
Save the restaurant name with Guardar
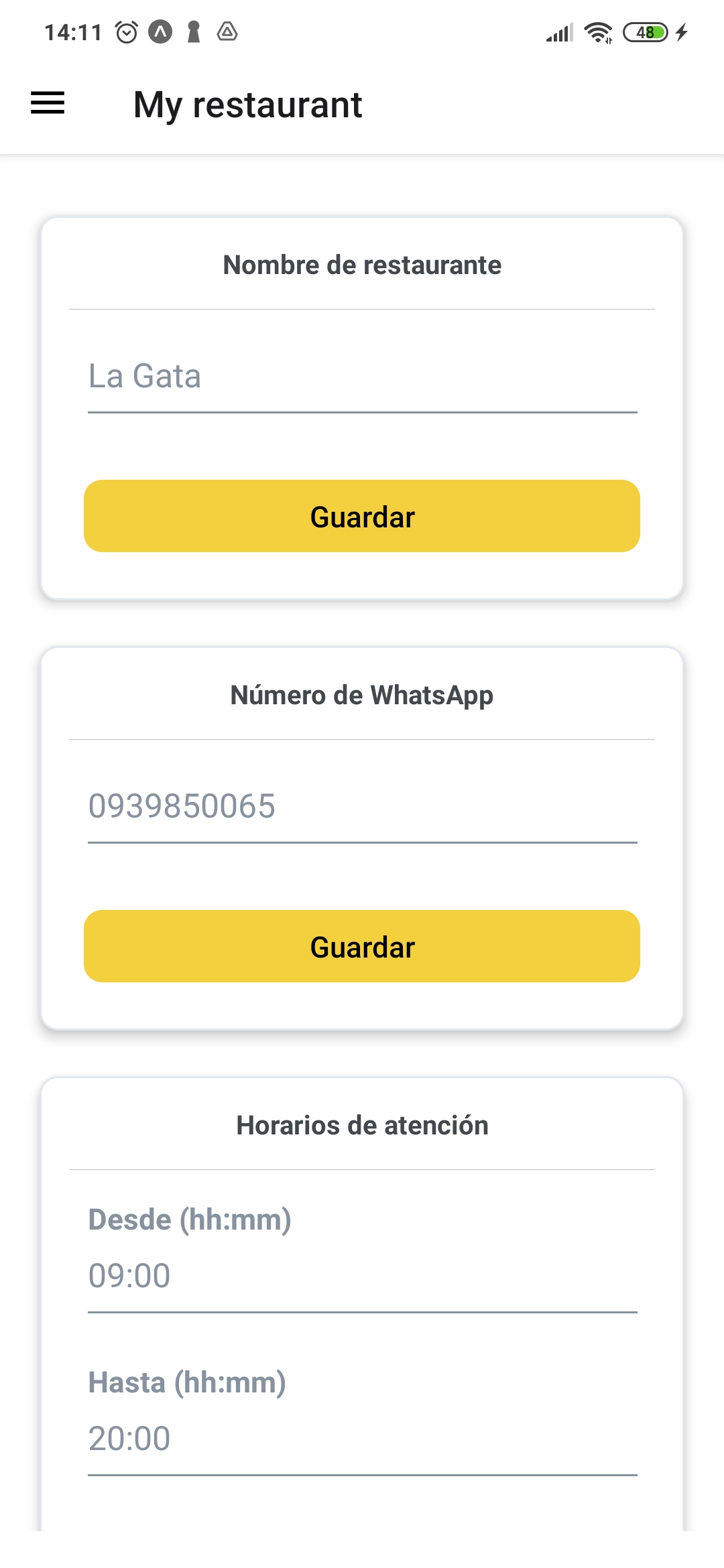(362, 516)
